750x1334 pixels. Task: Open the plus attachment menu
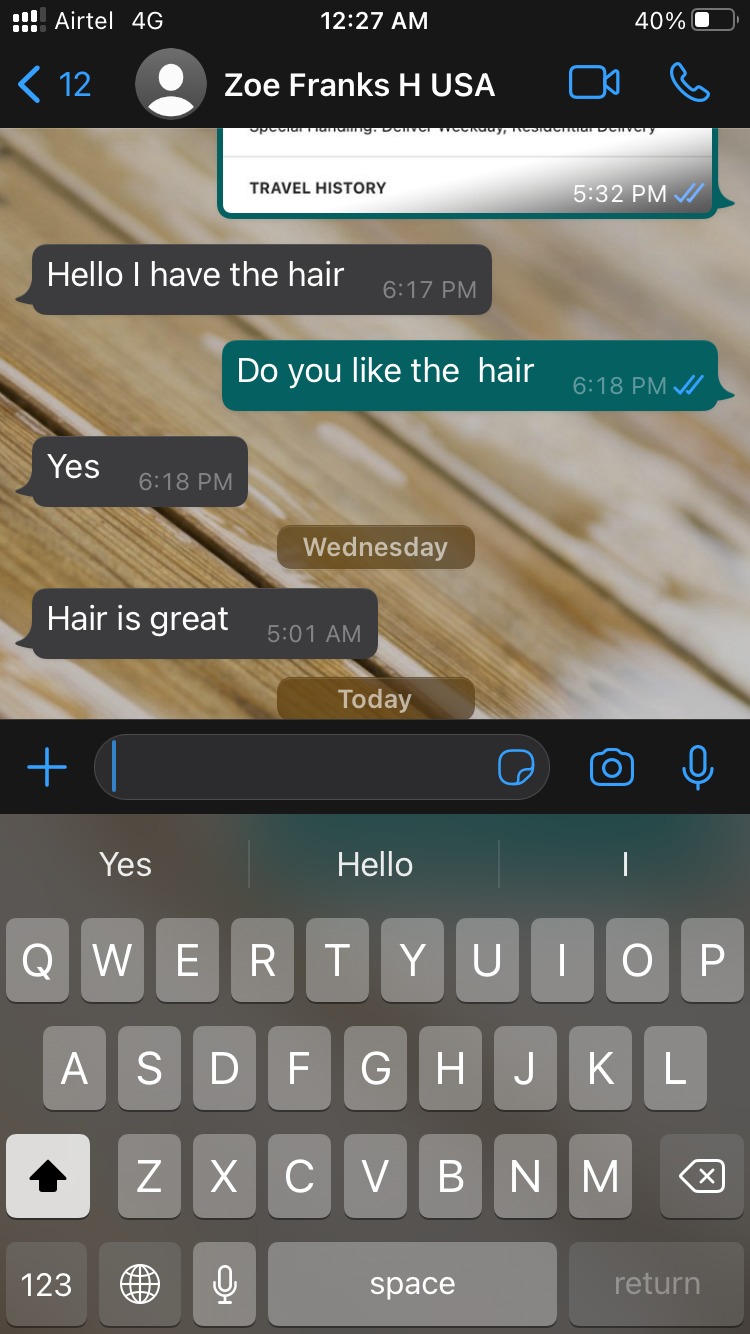point(47,768)
